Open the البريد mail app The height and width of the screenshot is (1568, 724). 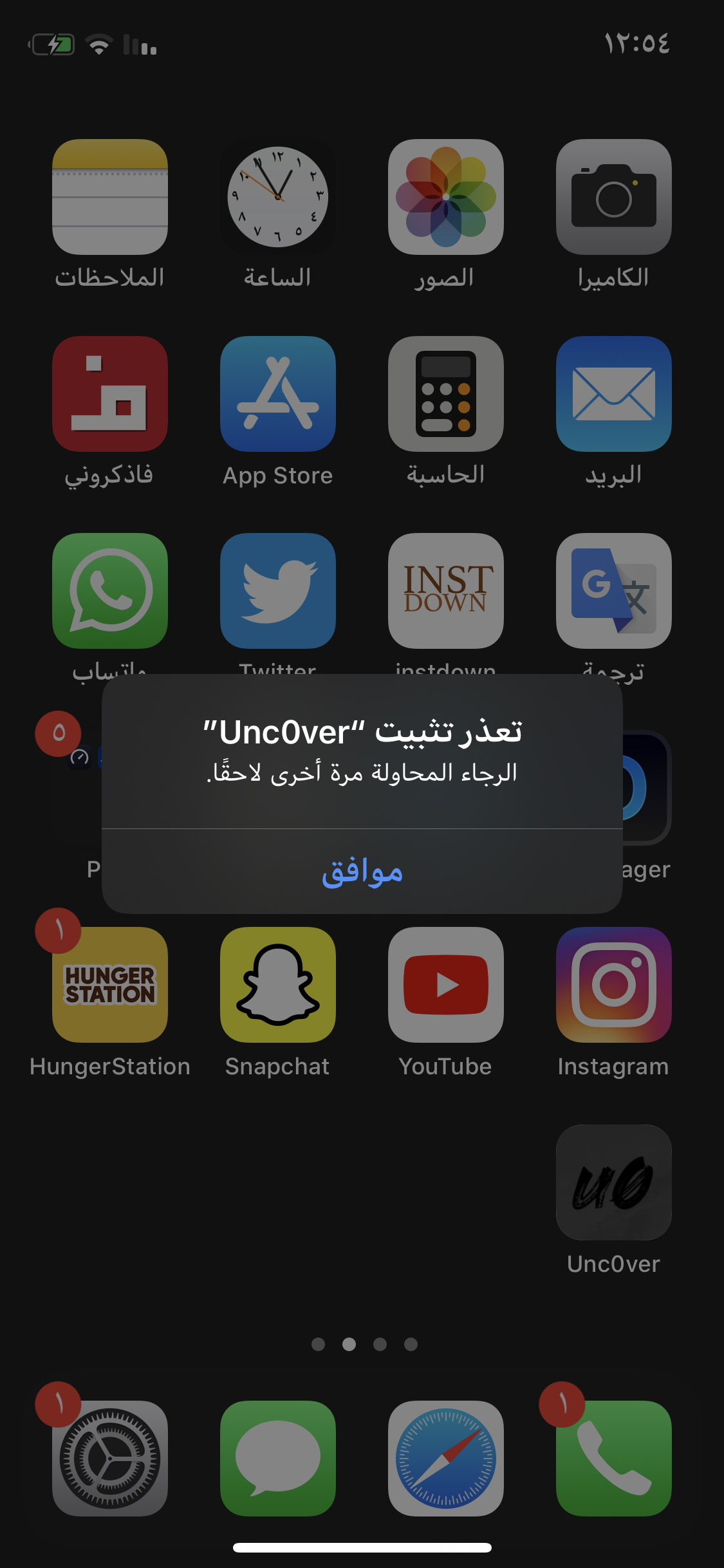pyautogui.click(x=613, y=394)
